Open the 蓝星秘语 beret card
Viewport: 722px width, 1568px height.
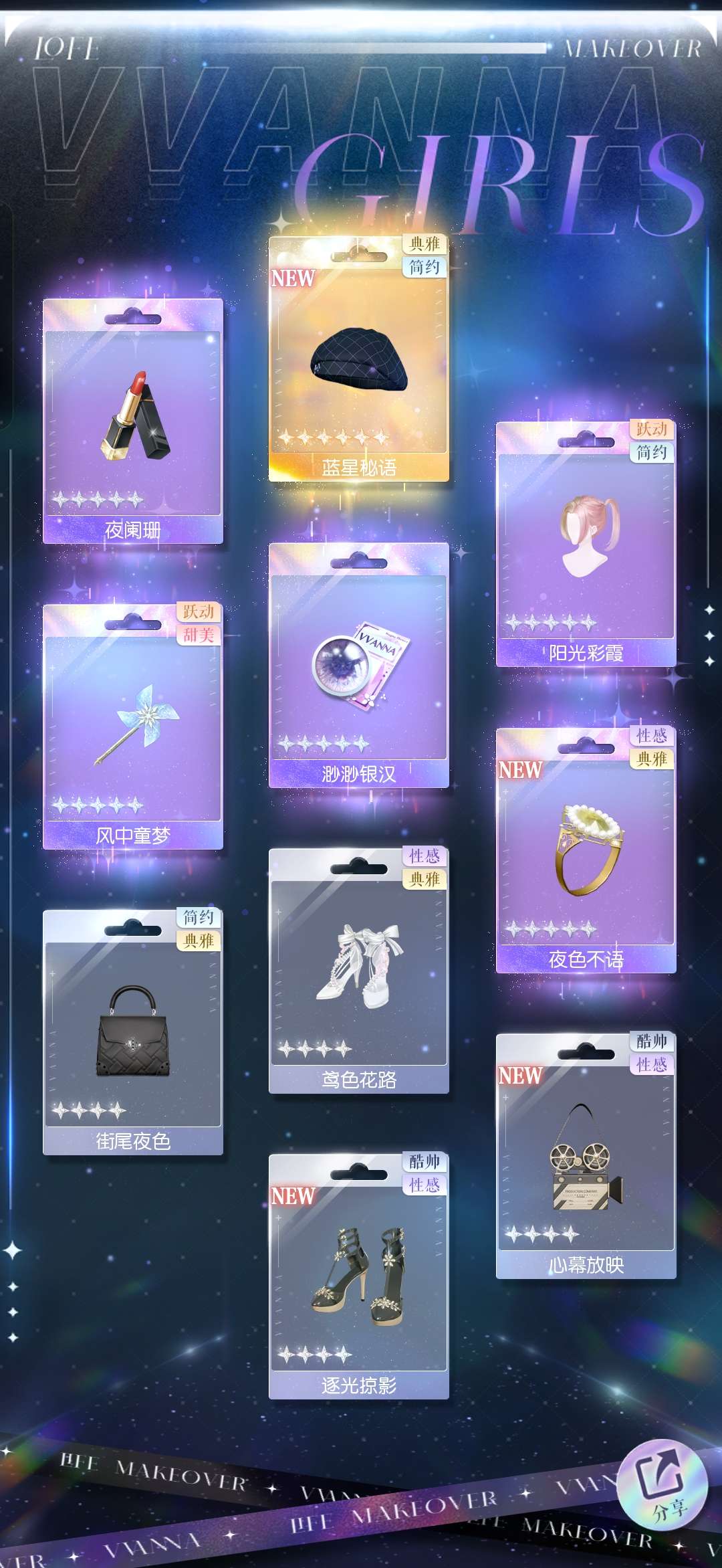tap(359, 359)
